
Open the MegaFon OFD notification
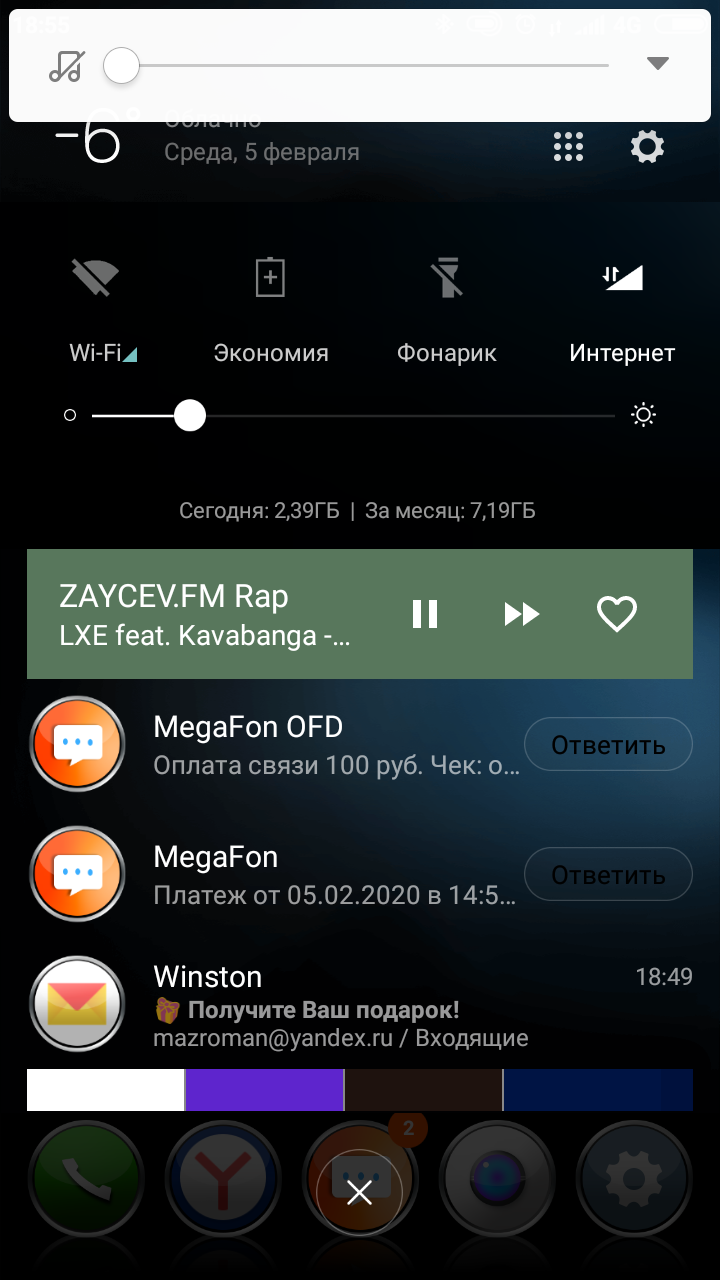275,745
